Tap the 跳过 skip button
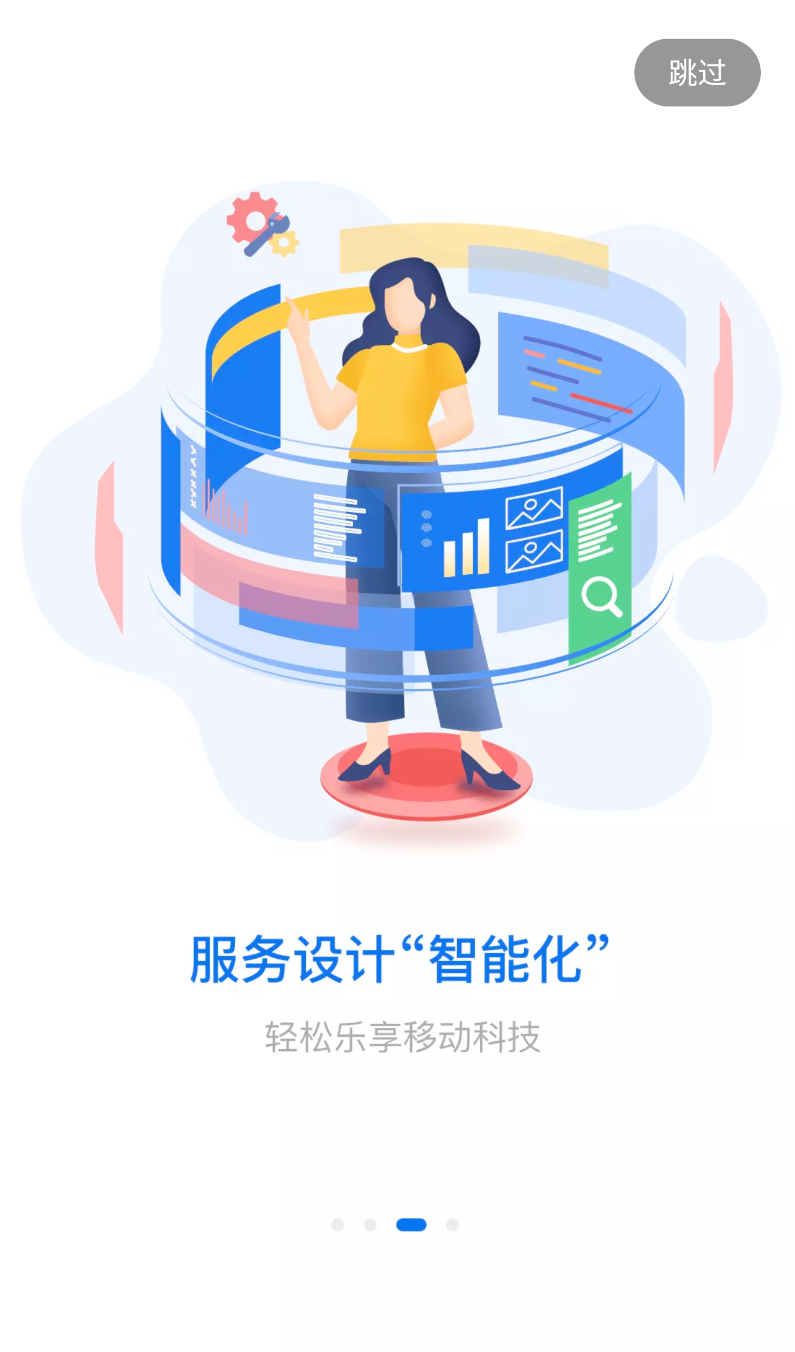The image size is (795, 1352). pos(697,73)
